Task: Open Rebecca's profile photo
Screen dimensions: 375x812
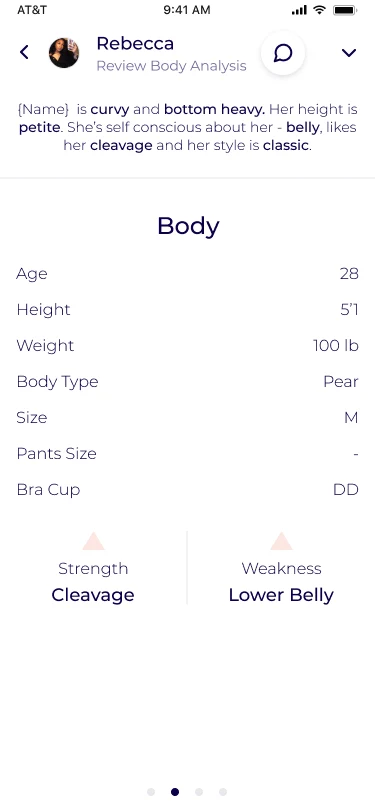Action: (x=64, y=53)
